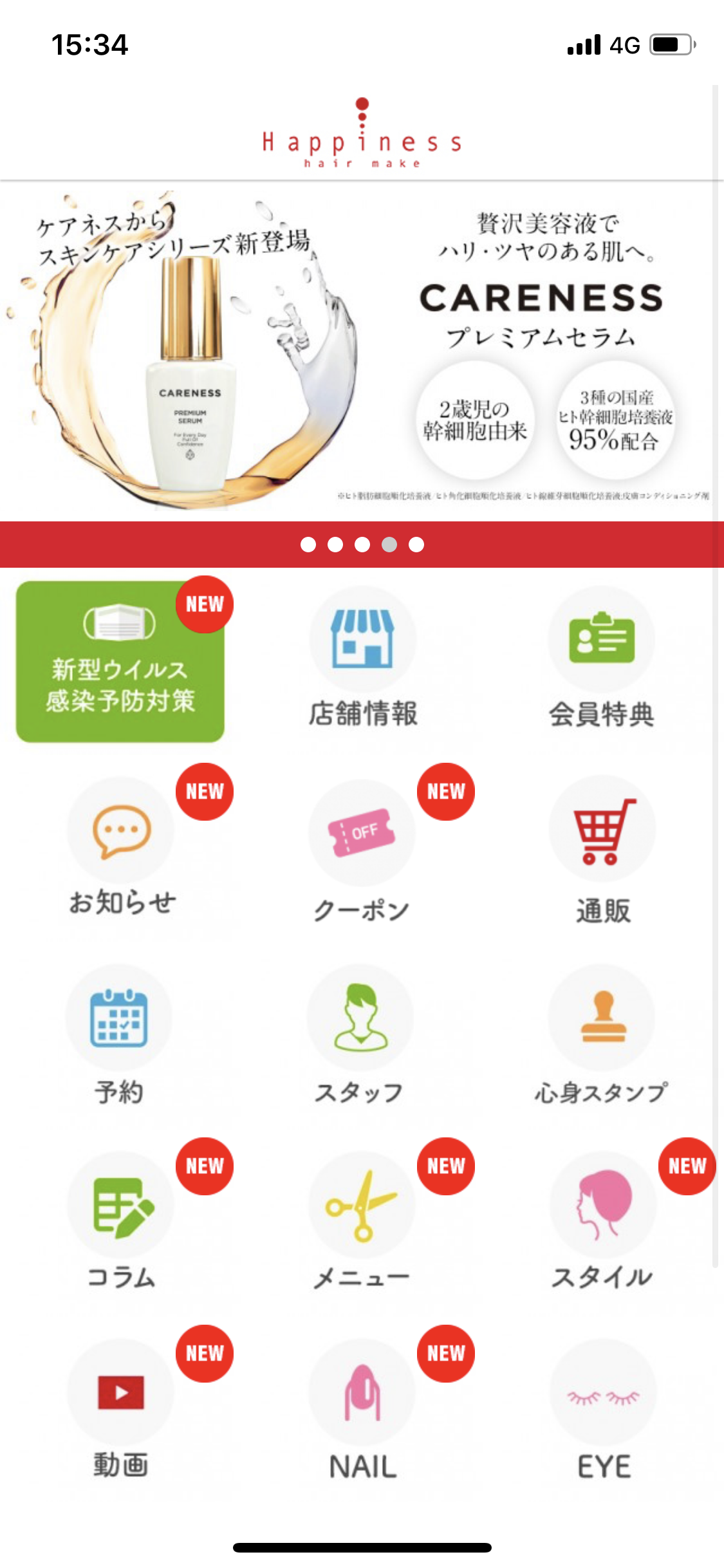Make a 予約 reservation
724x1568 pixels.
(x=119, y=1035)
